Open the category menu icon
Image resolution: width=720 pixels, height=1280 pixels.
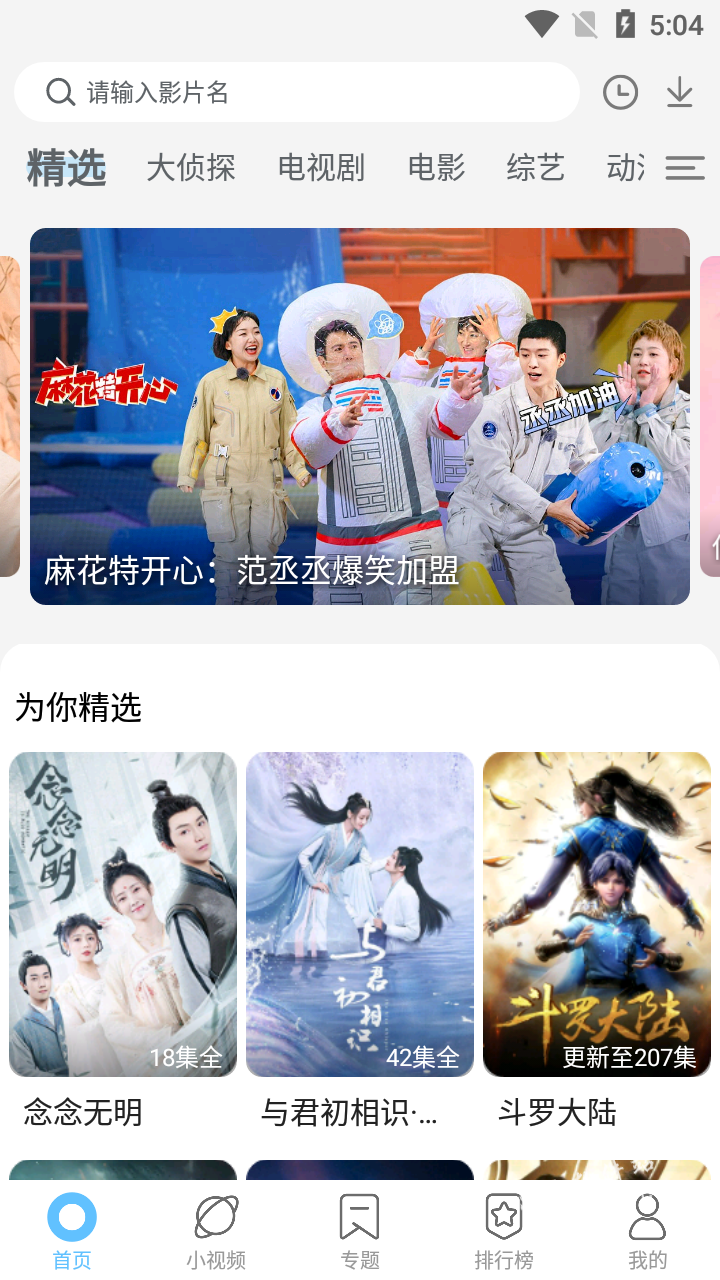pyautogui.click(x=685, y=168)
